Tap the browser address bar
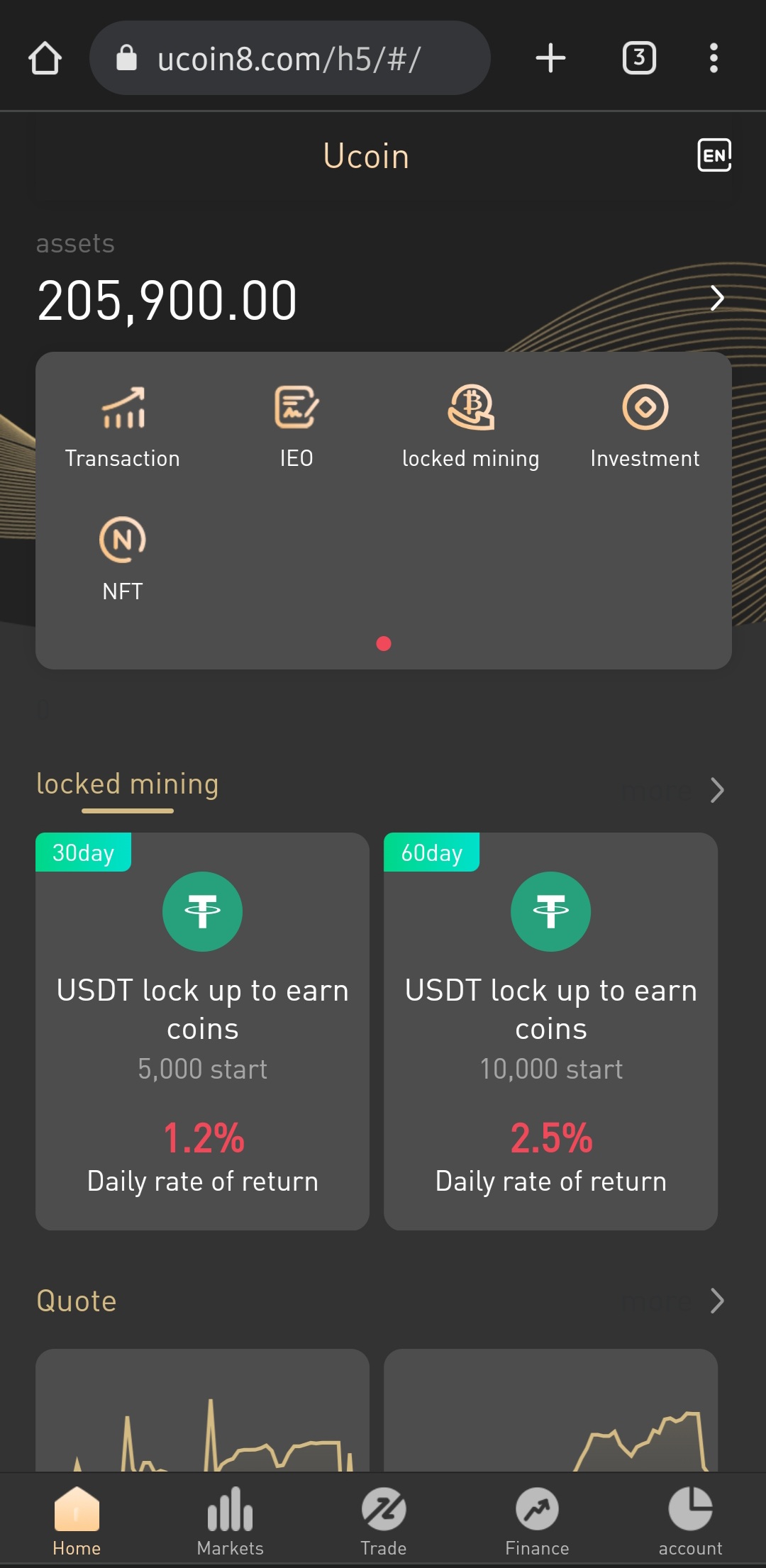Viewport: 766px width, 1568px height. pyautogui.click(x=289, y=58)
